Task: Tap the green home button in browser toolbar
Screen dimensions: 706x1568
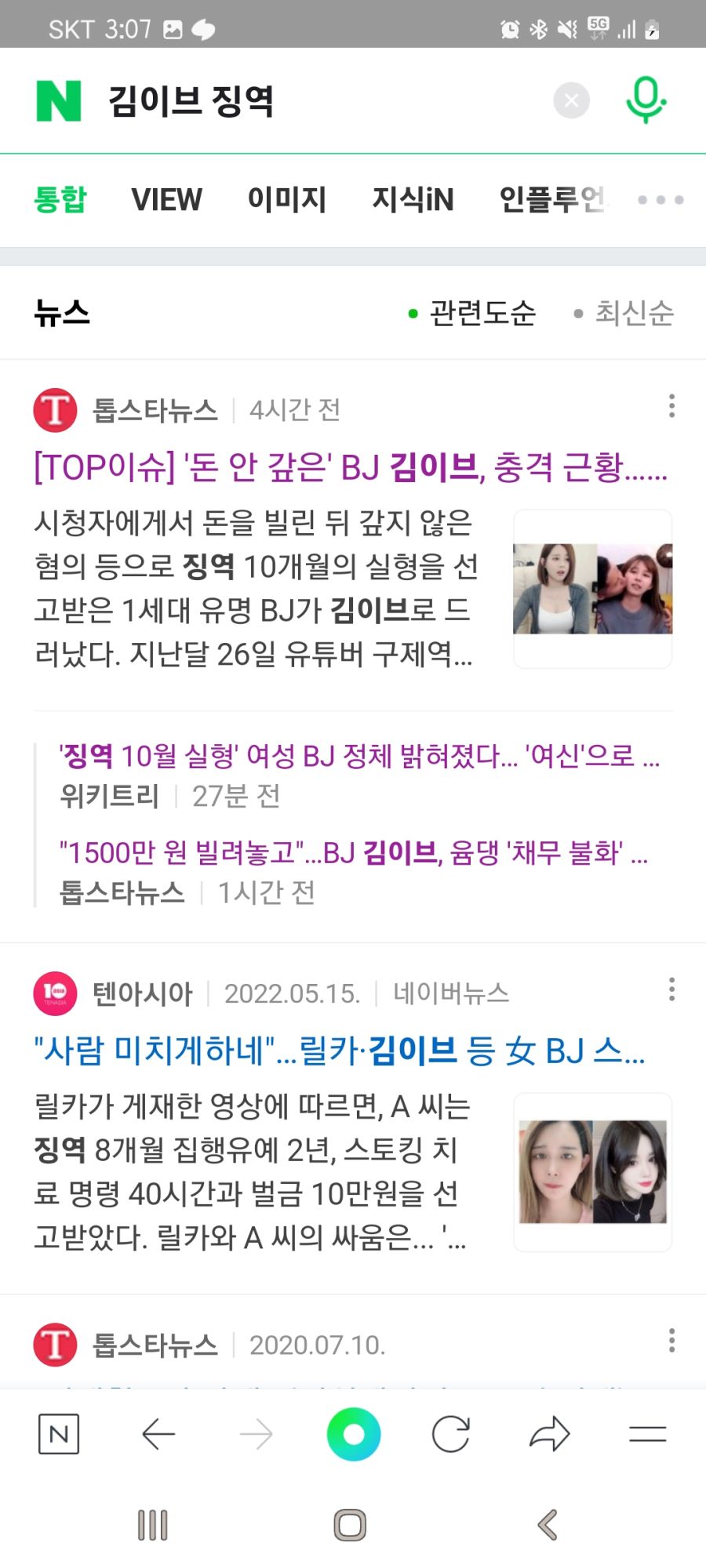Action: (353, 1434)
